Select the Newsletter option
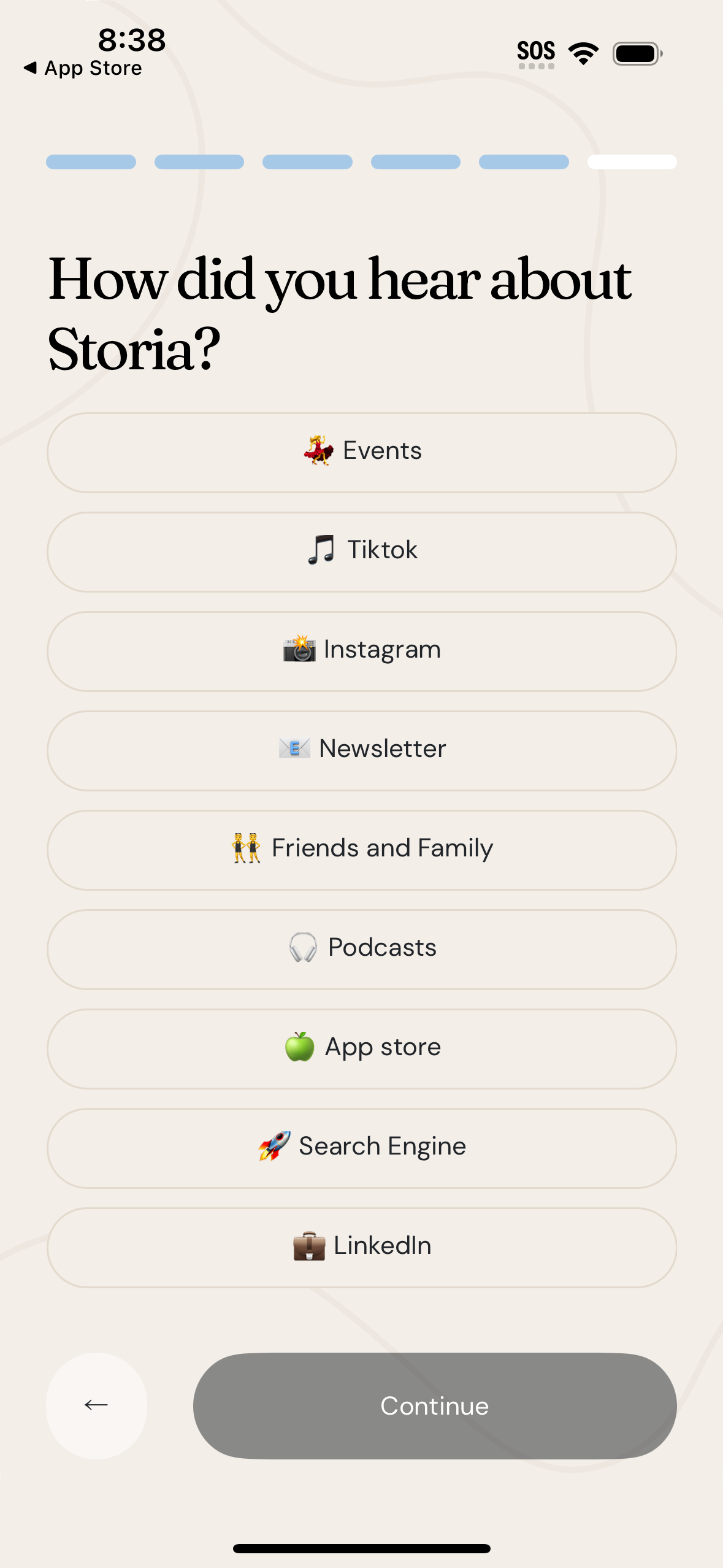 [361, 751]
